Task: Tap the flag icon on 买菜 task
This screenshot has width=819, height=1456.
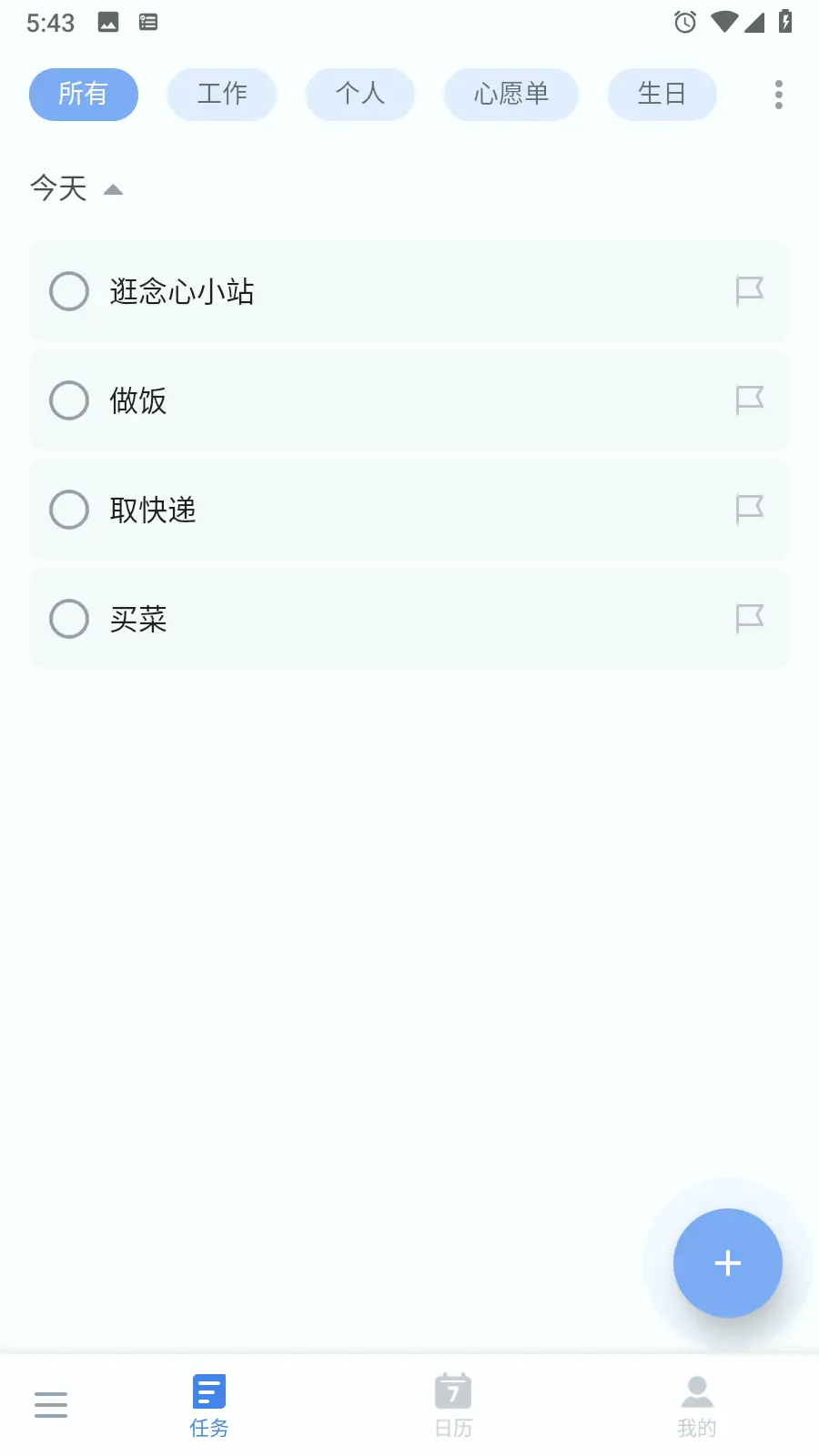Action: tap(748, 619)
